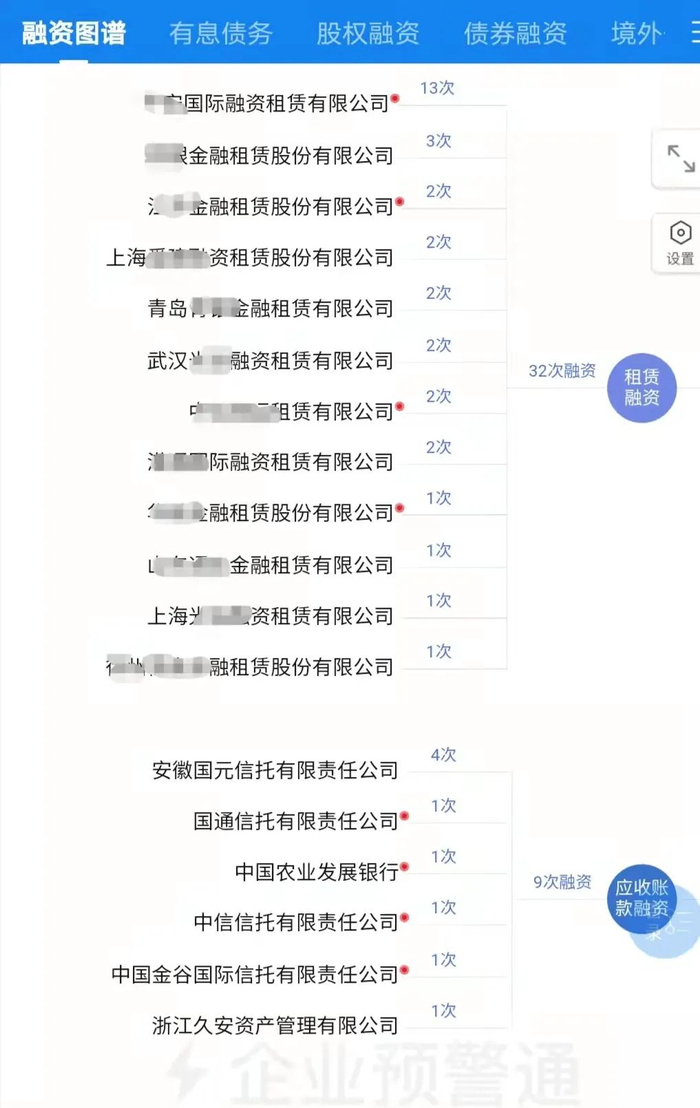Viewport: 700px width, 1108px height.
Task: View 中信信托有限责任公司 details
Action: tap(296, 922)
